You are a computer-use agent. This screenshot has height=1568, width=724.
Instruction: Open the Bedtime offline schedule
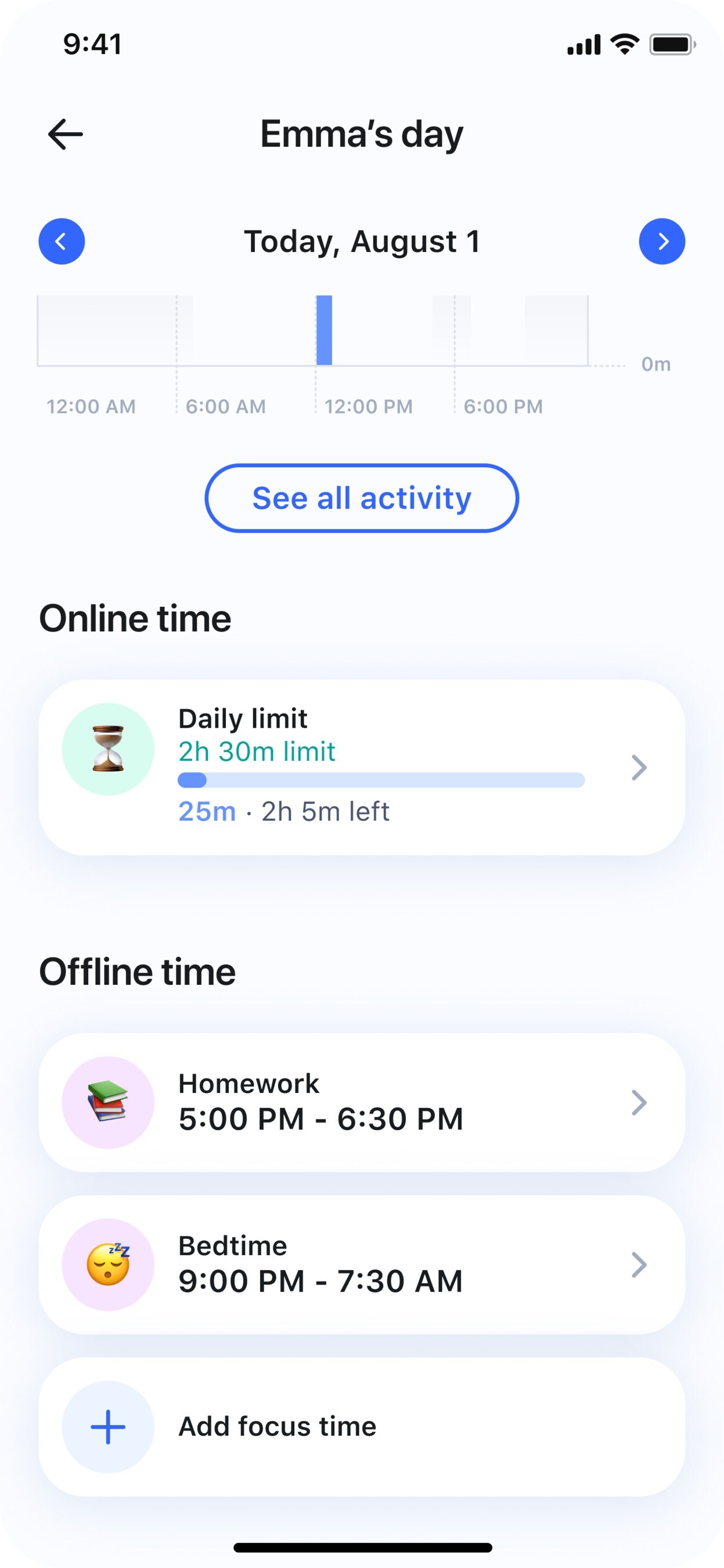[361, 1264]
